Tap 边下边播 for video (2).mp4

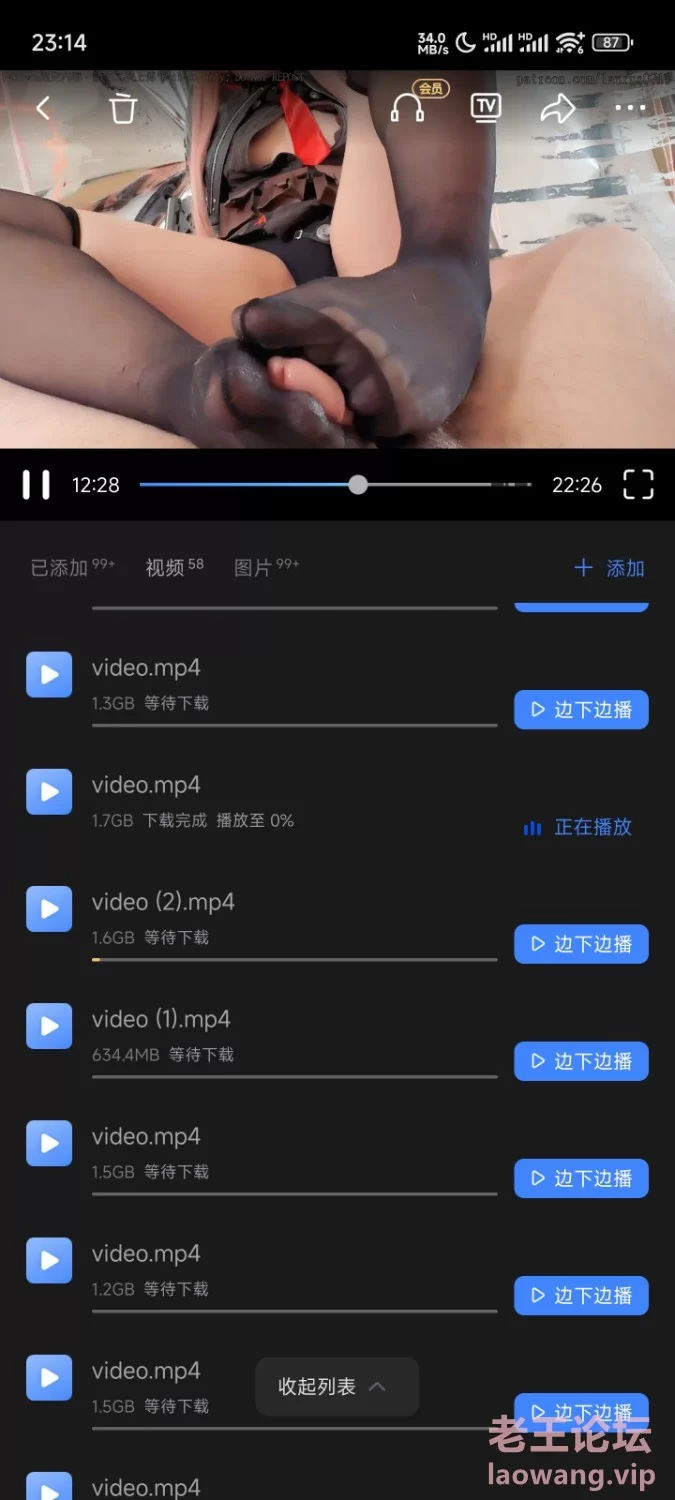(x=581, y=944)
